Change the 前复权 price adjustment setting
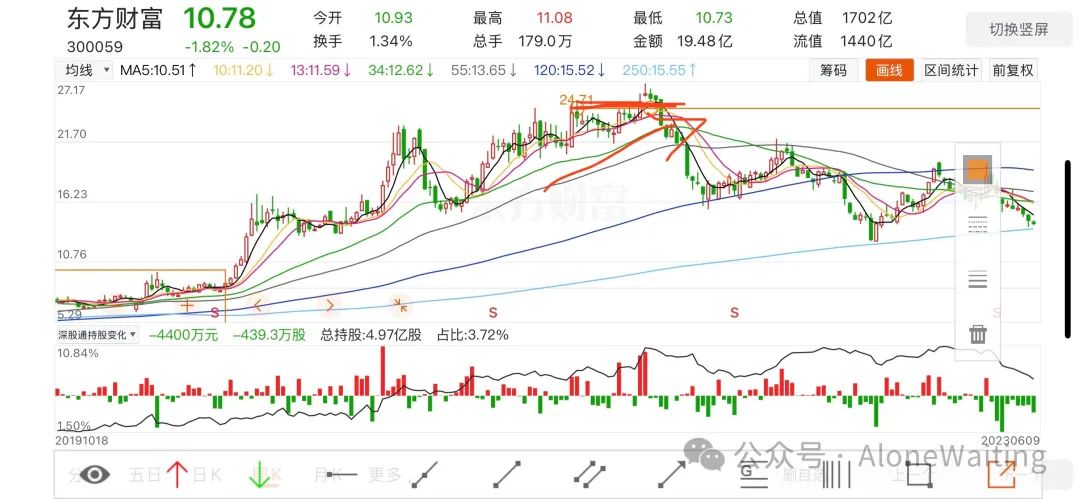This screenshot has height=499, width=1080. pyautogui.click(x=1012, y=70)
